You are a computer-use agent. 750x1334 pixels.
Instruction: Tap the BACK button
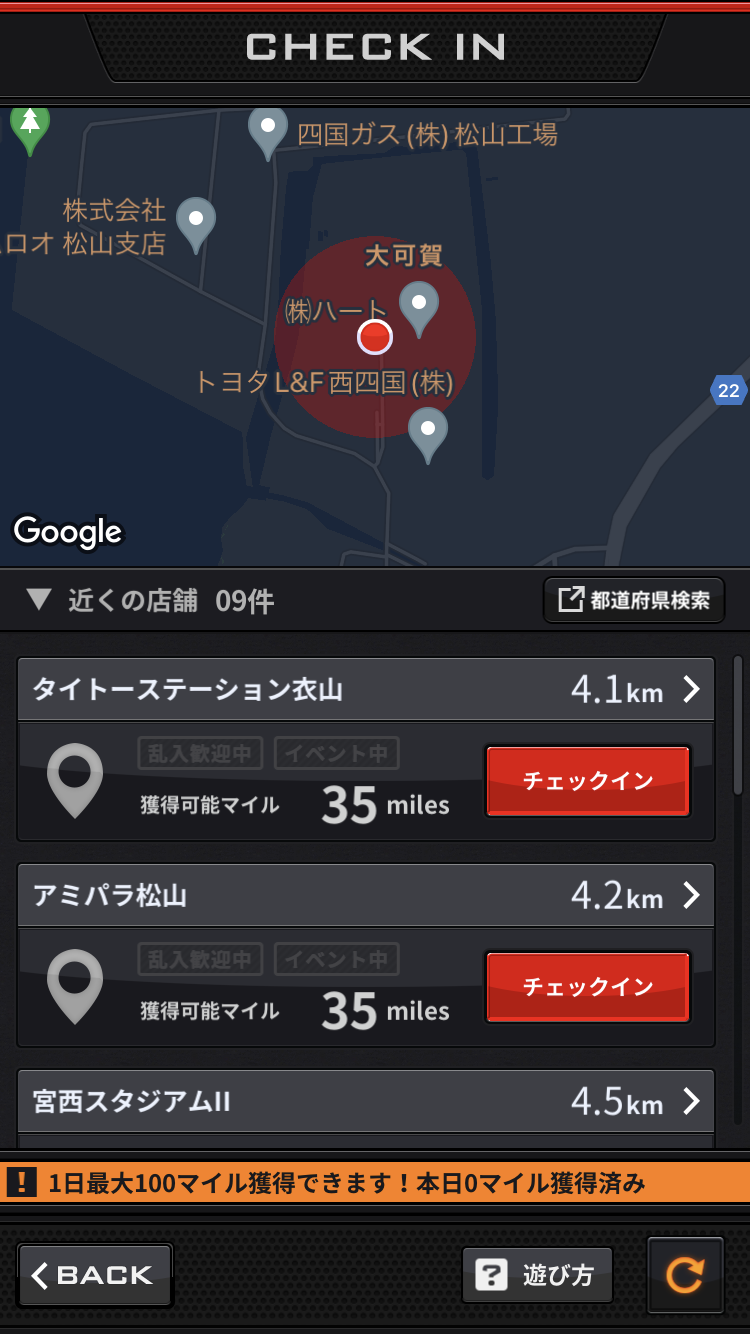(94, 1275)
